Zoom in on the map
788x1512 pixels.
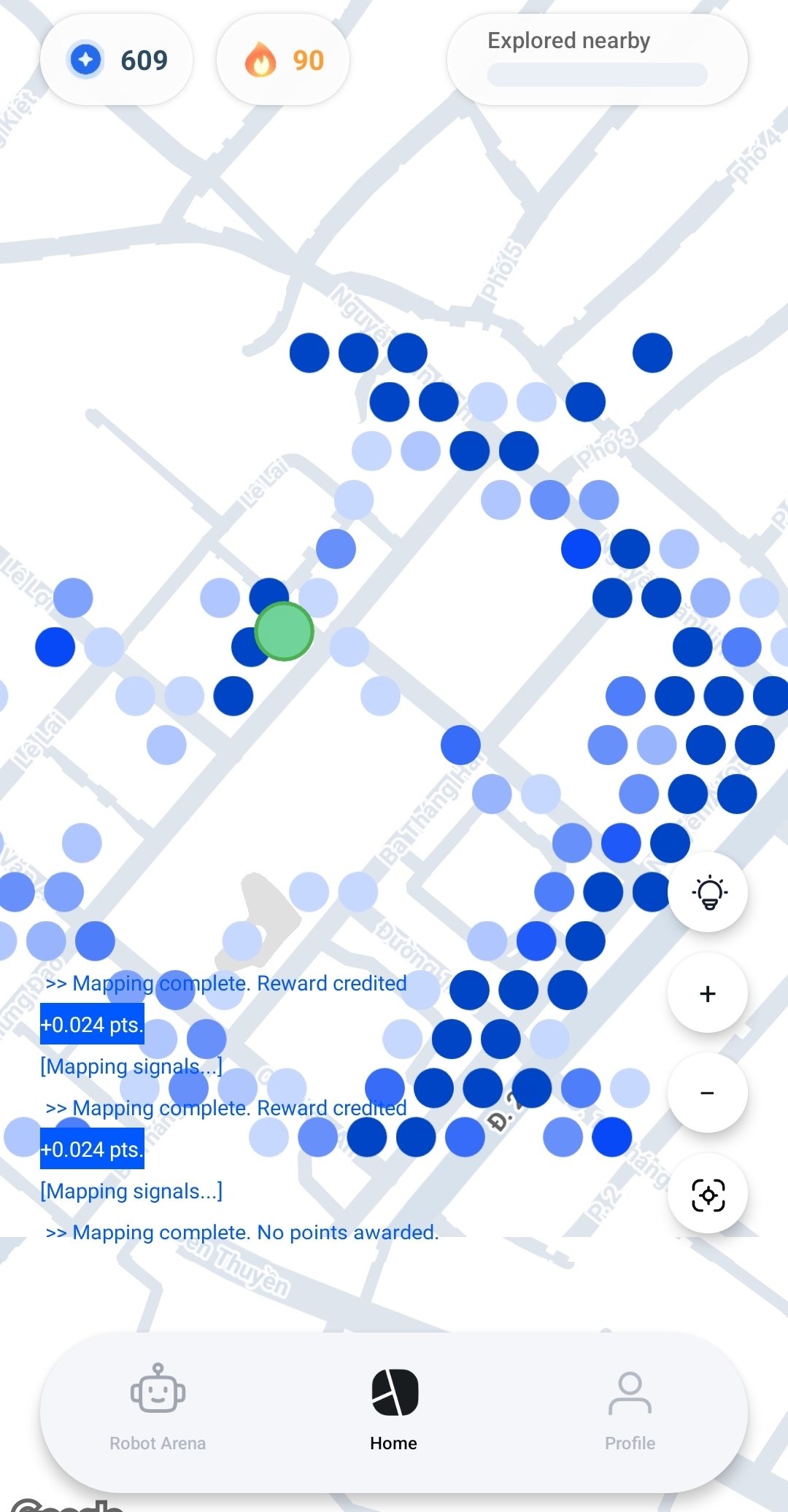tap(708, 993)
